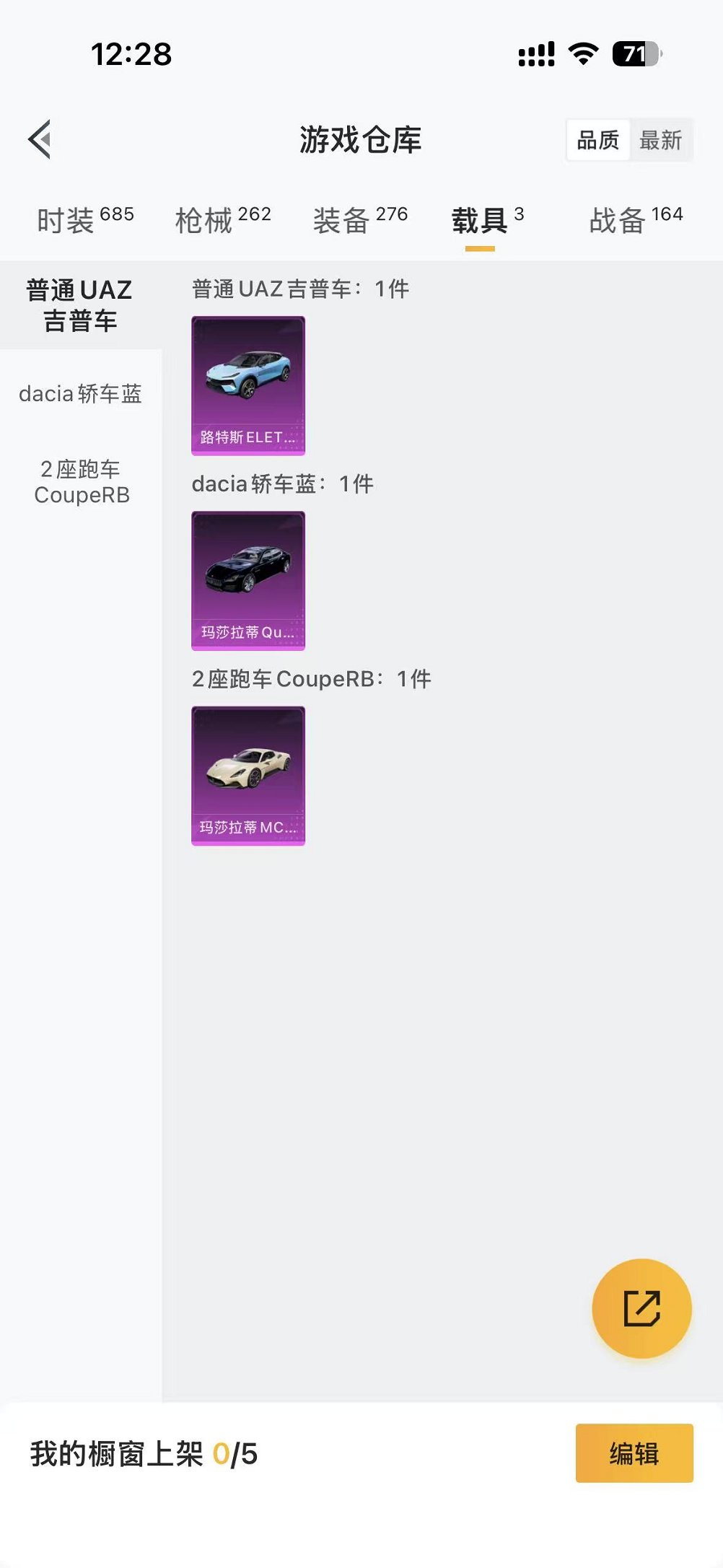Open the 玛莎拉蒂Qu... vehicle skin card
Screen dimensions: 723x1568
pos(248,581)
